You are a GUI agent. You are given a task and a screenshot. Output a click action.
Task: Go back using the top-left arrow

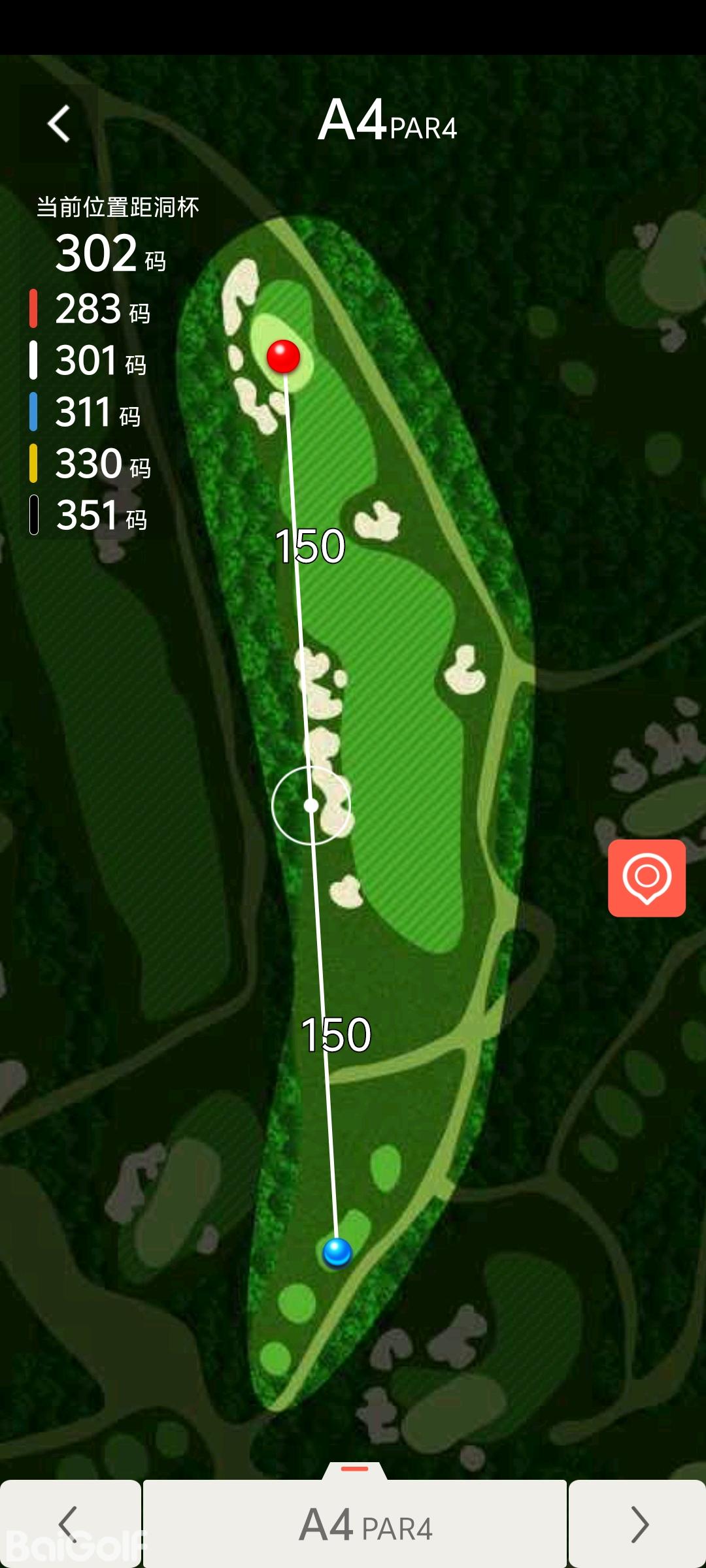tap(59, 123)
